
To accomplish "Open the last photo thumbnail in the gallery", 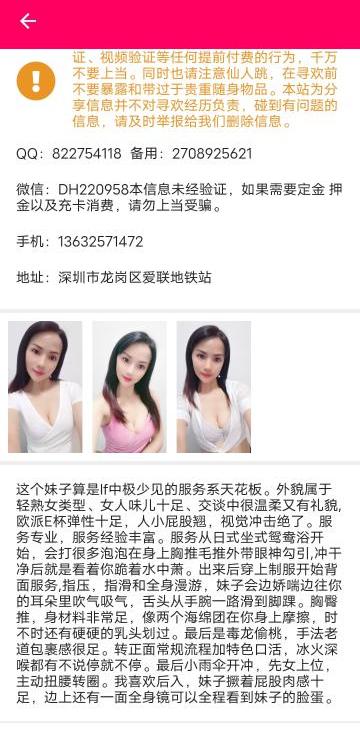I will [x=213, y=387].
